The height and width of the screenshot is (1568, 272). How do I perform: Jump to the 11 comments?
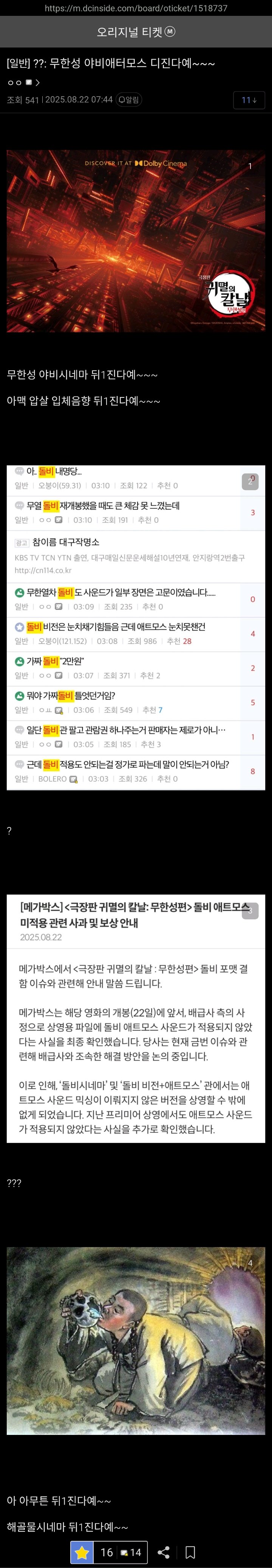pyautogui.click(x=249, y=100)
